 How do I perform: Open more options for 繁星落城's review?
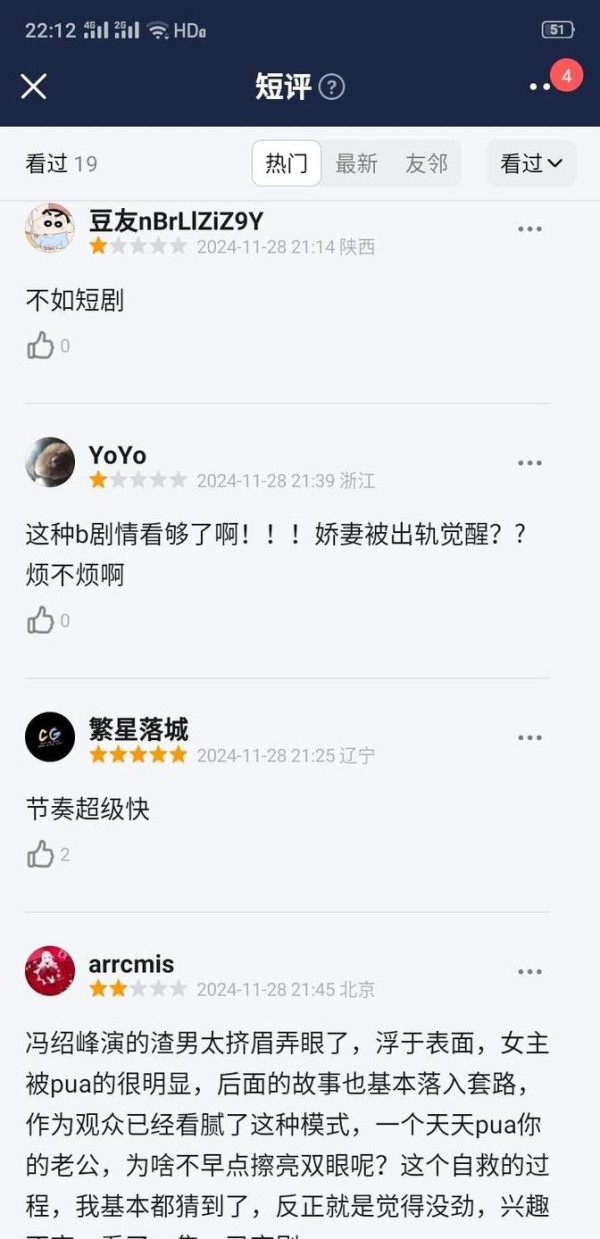(x=529, y=737)
